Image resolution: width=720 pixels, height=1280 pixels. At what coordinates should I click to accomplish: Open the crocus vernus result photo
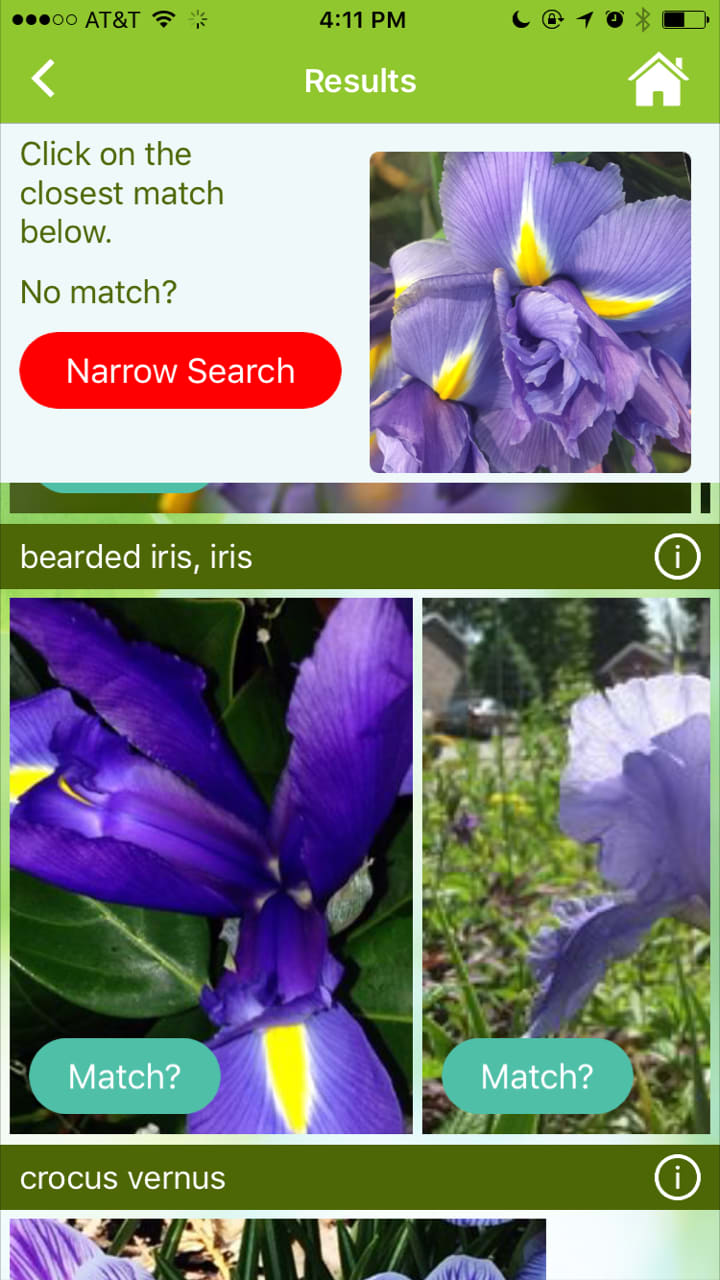278,1250
